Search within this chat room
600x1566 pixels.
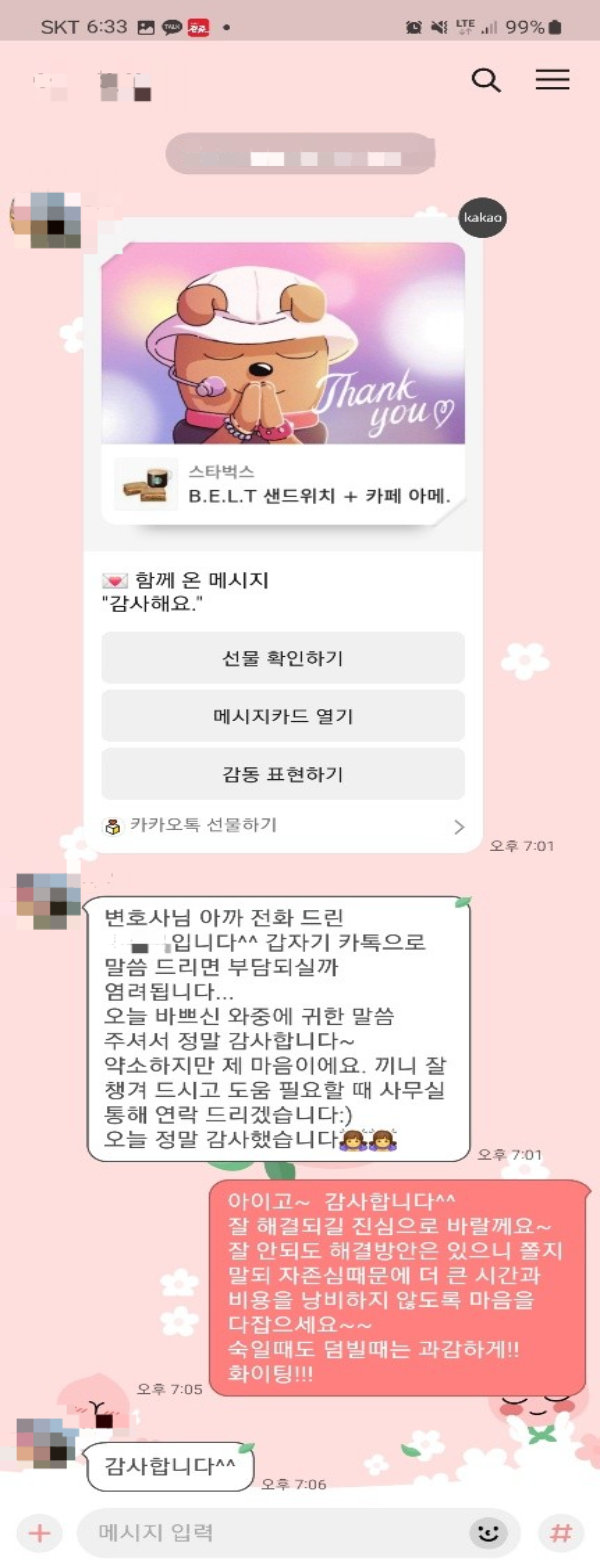[486, 81]
